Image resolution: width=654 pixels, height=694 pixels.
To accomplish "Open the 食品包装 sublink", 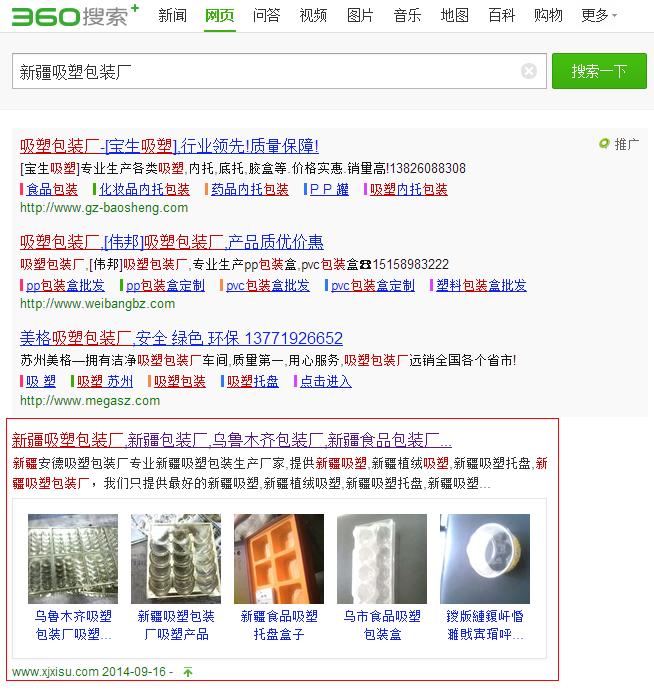I will point(52,190).
